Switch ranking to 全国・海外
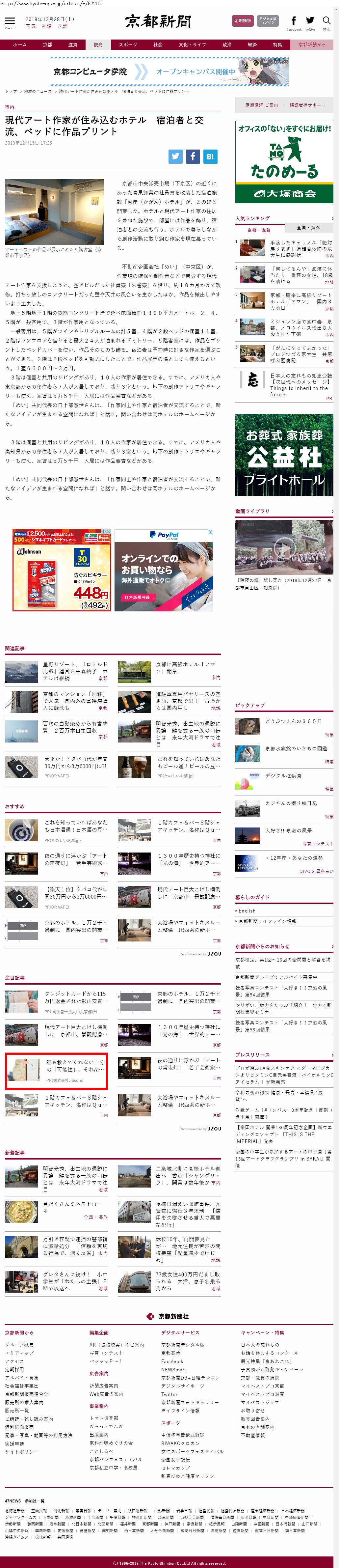The image size is (339, 1568). point(308,228)
